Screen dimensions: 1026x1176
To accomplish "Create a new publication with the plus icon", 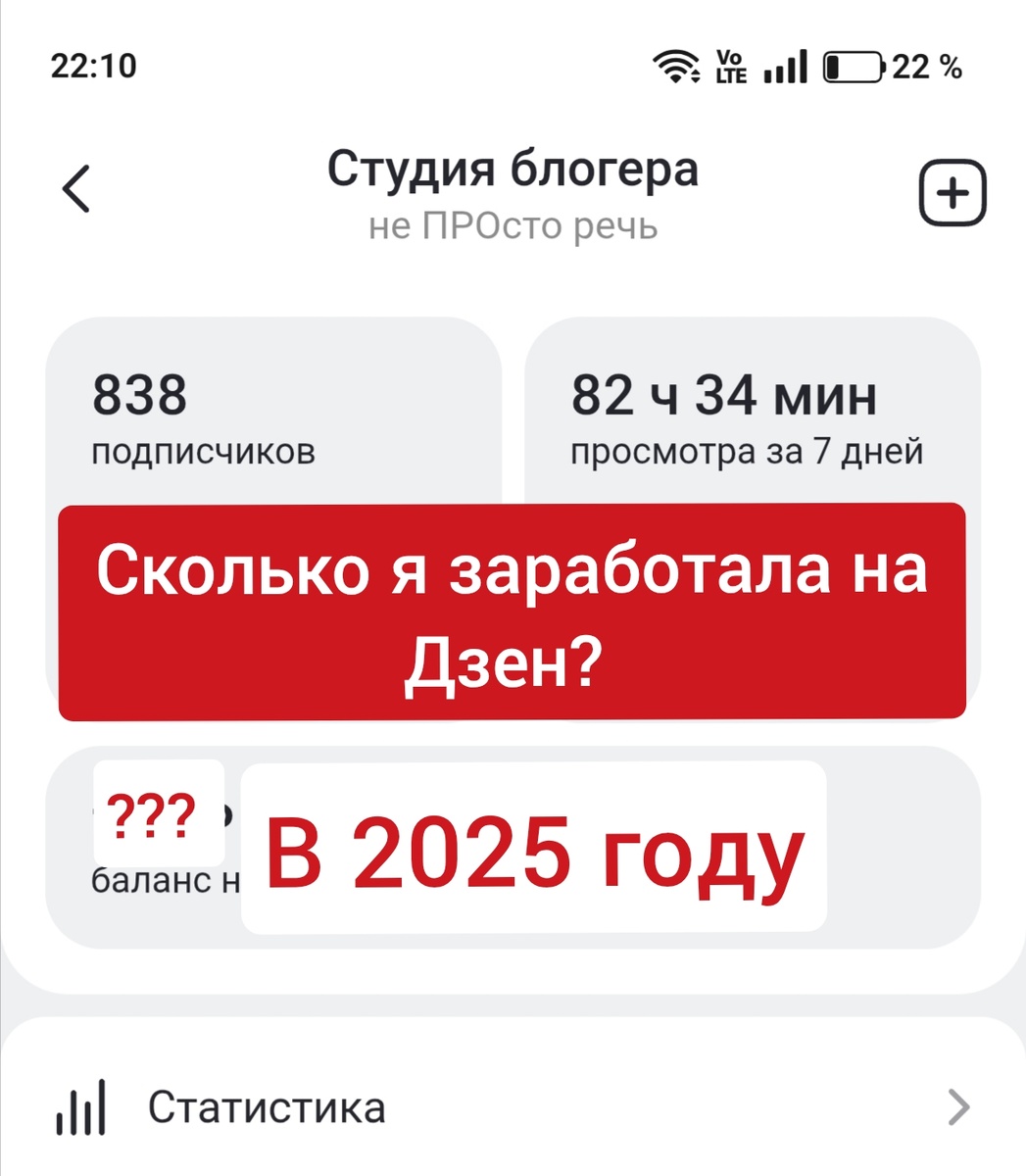I will click(952, 193).
